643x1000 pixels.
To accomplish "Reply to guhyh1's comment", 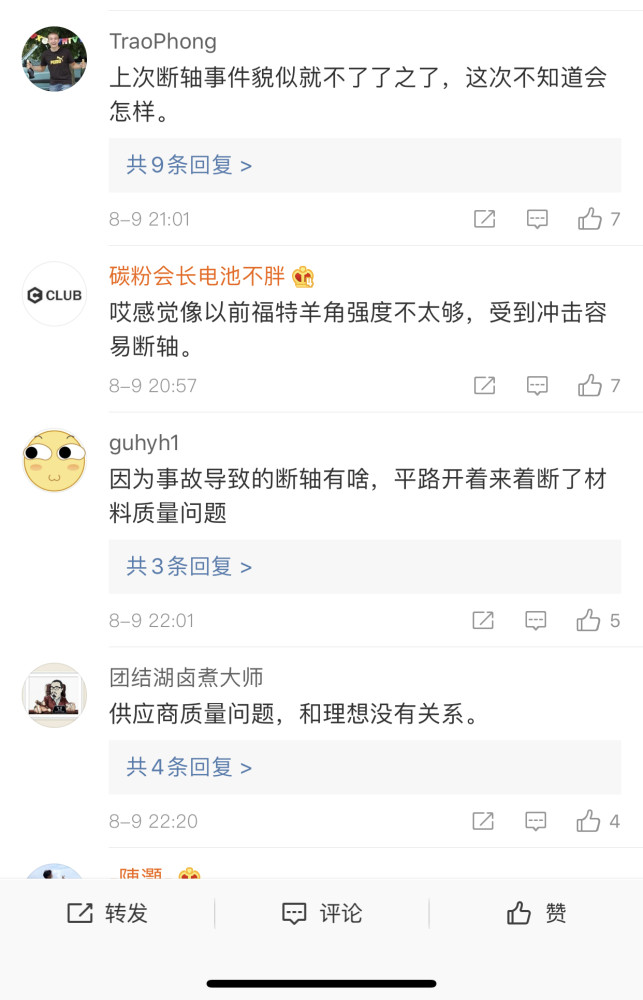I will click(536, 621).
